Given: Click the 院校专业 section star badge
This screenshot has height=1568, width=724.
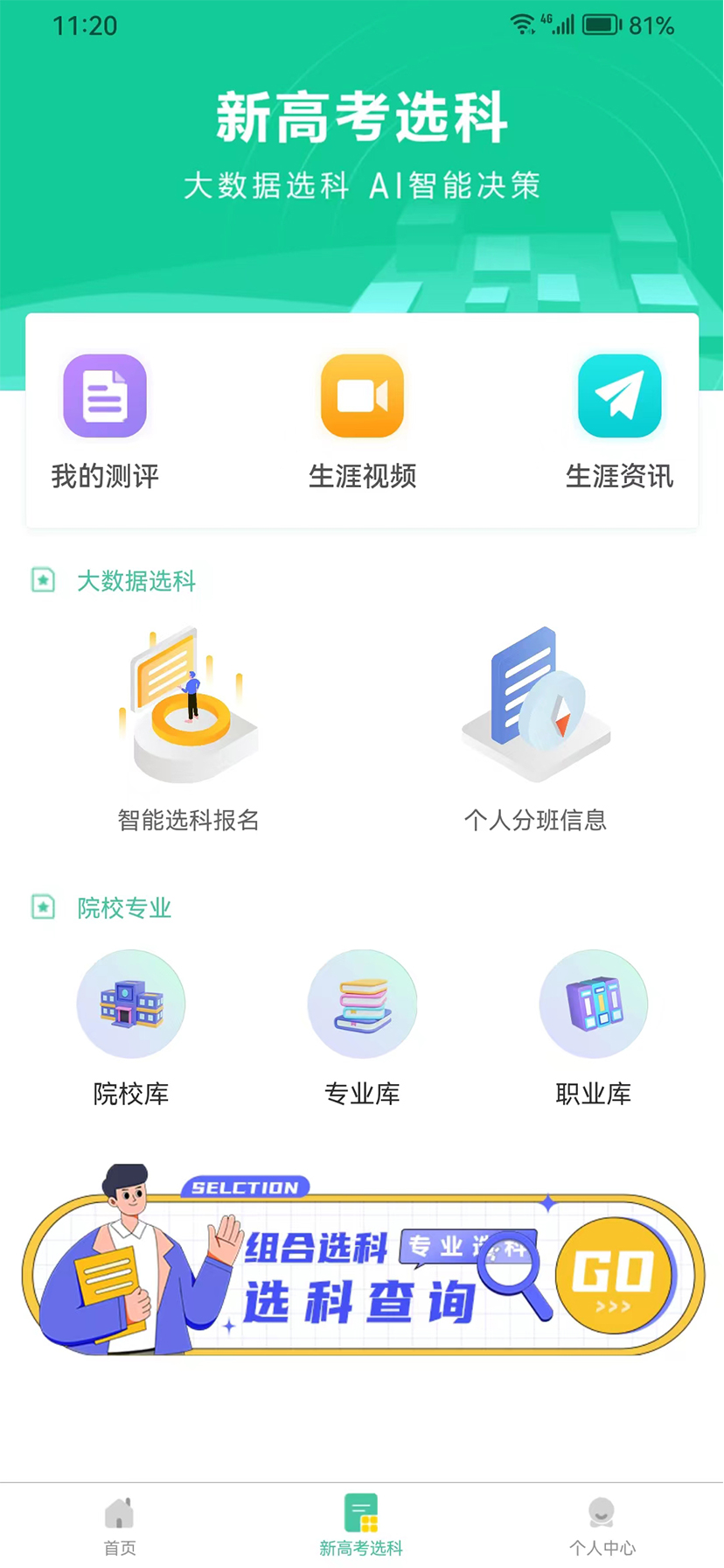Looking at the screenshot, I should tap(42, 907).
